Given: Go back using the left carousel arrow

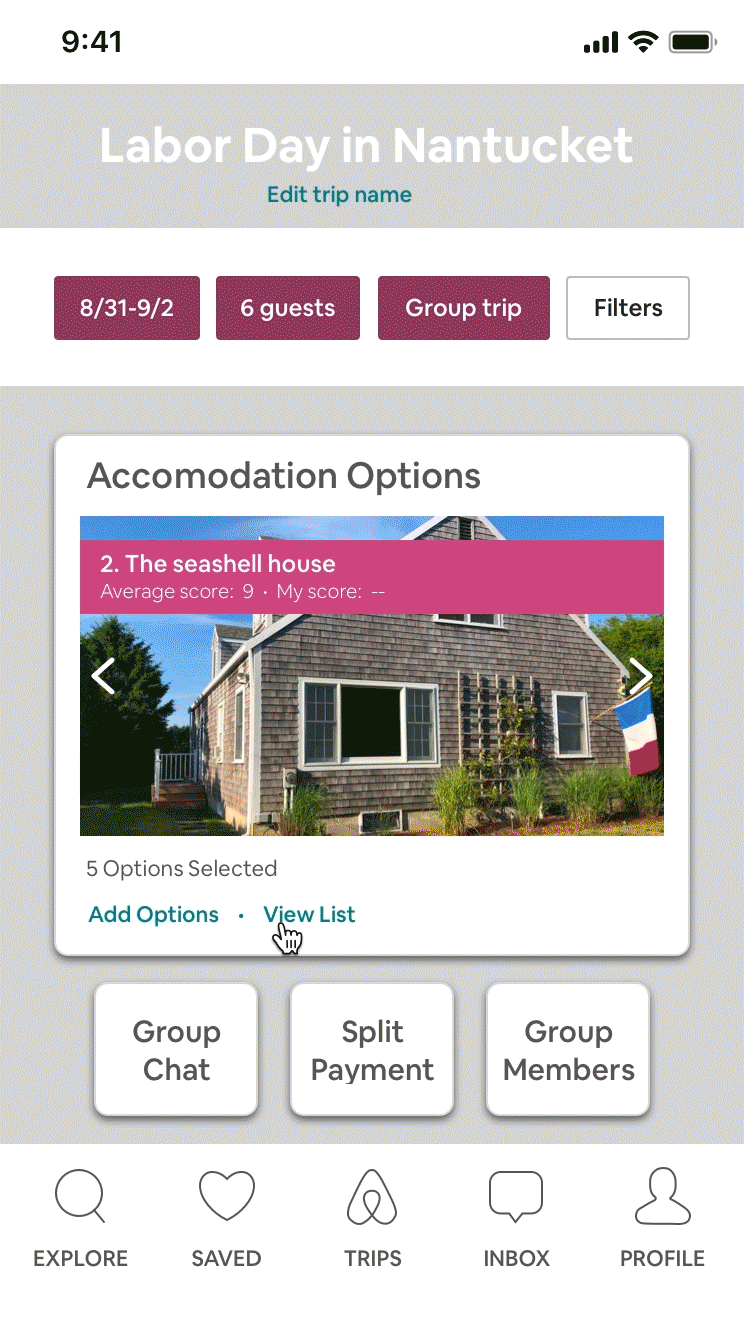Looking at the screenshot, I should pos(103,675).
